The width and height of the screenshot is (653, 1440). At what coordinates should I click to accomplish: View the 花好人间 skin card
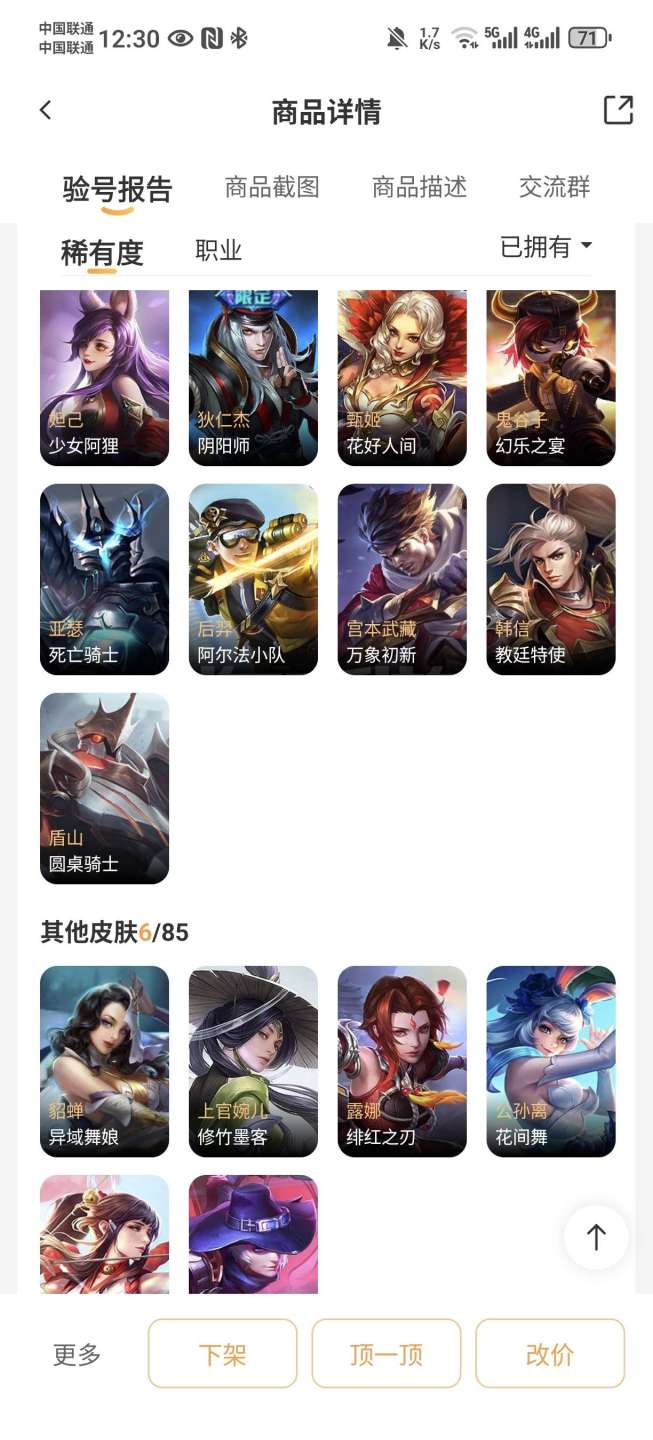click(402, 378)
